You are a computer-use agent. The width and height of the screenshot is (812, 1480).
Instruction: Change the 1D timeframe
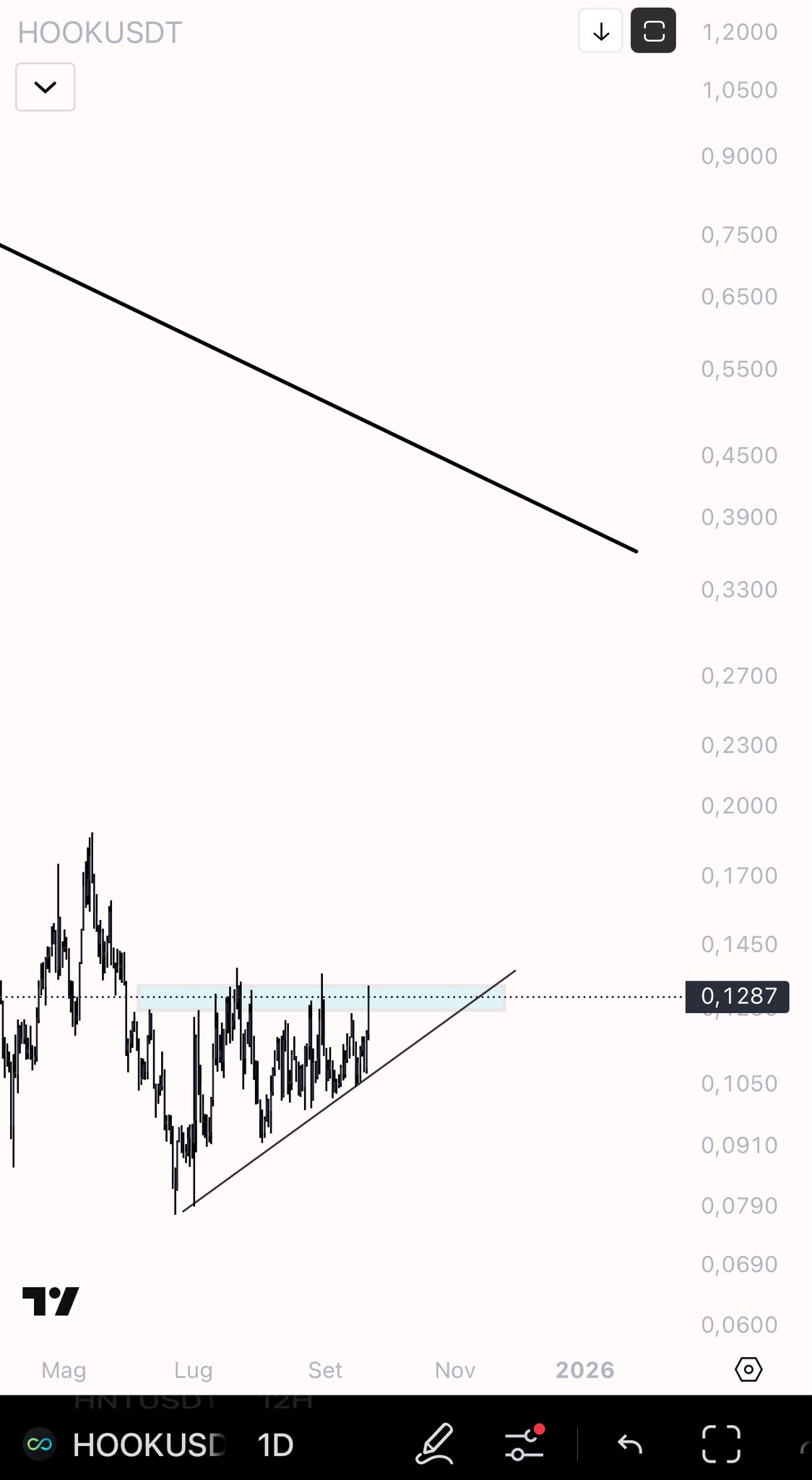(x=275, y=1445)
